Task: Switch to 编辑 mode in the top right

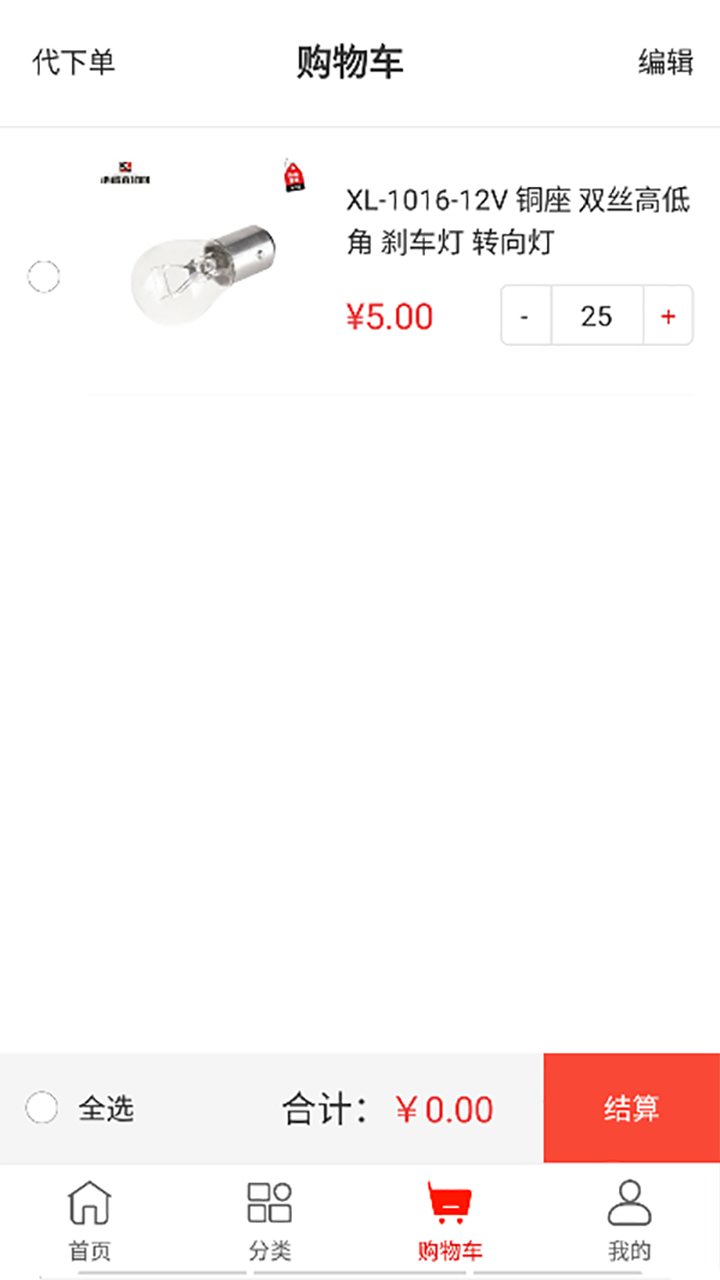Action: (x=664, y=63)
